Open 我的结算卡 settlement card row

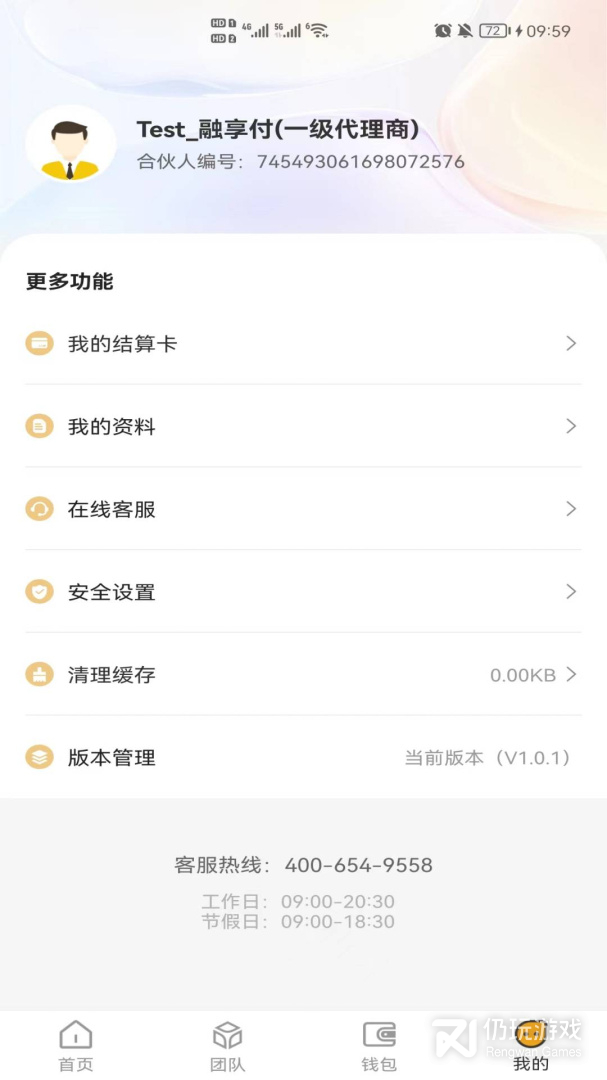(x=302, y=344)
